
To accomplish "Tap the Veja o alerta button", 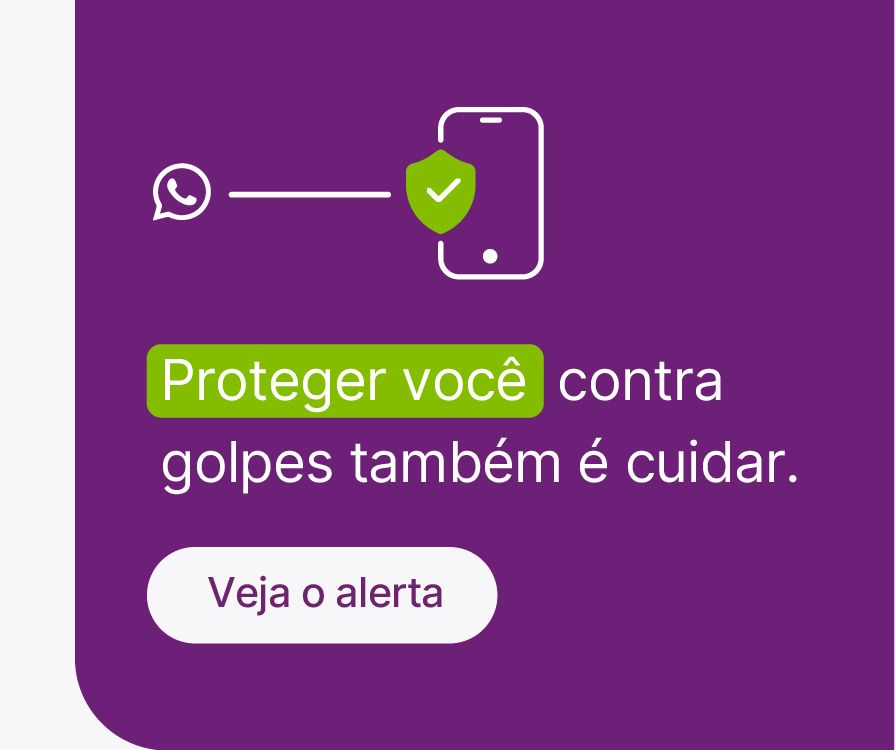I will click(322, 594).
